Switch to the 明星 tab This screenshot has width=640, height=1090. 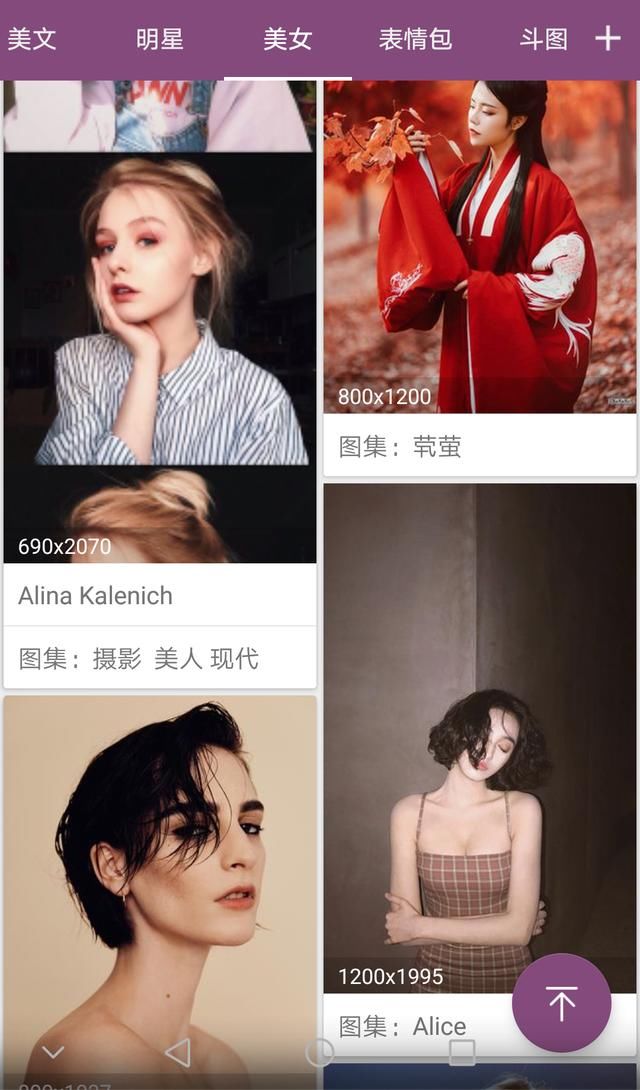pos(160,39)
